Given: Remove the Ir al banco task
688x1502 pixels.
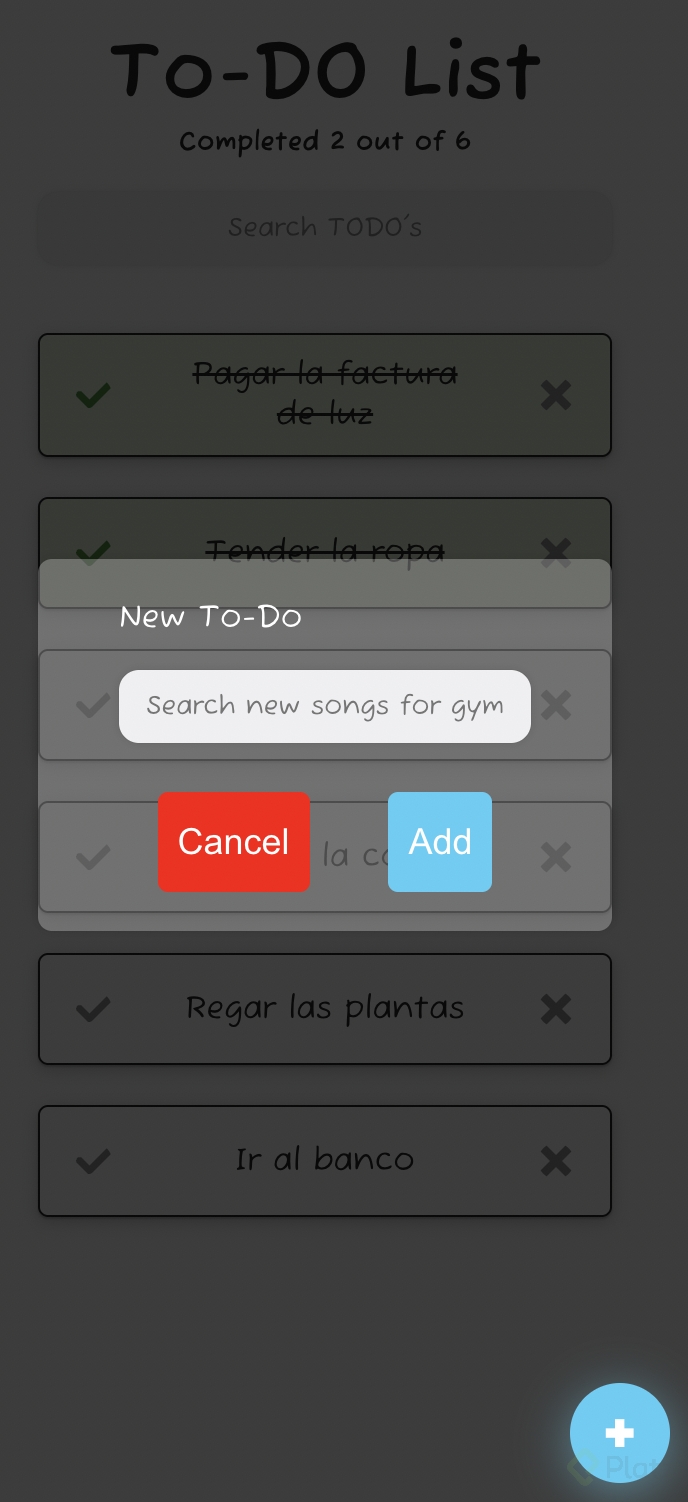Looking at the screenshot, I should pos(556,1161).
